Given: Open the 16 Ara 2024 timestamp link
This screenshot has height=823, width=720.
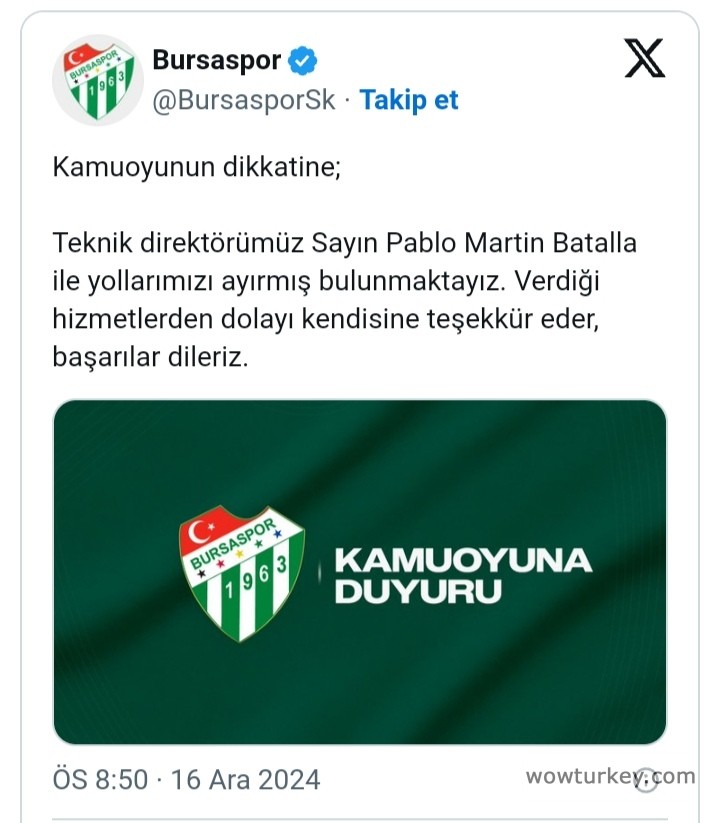Looking at the screenshot, I should click(x=186, y=779).
